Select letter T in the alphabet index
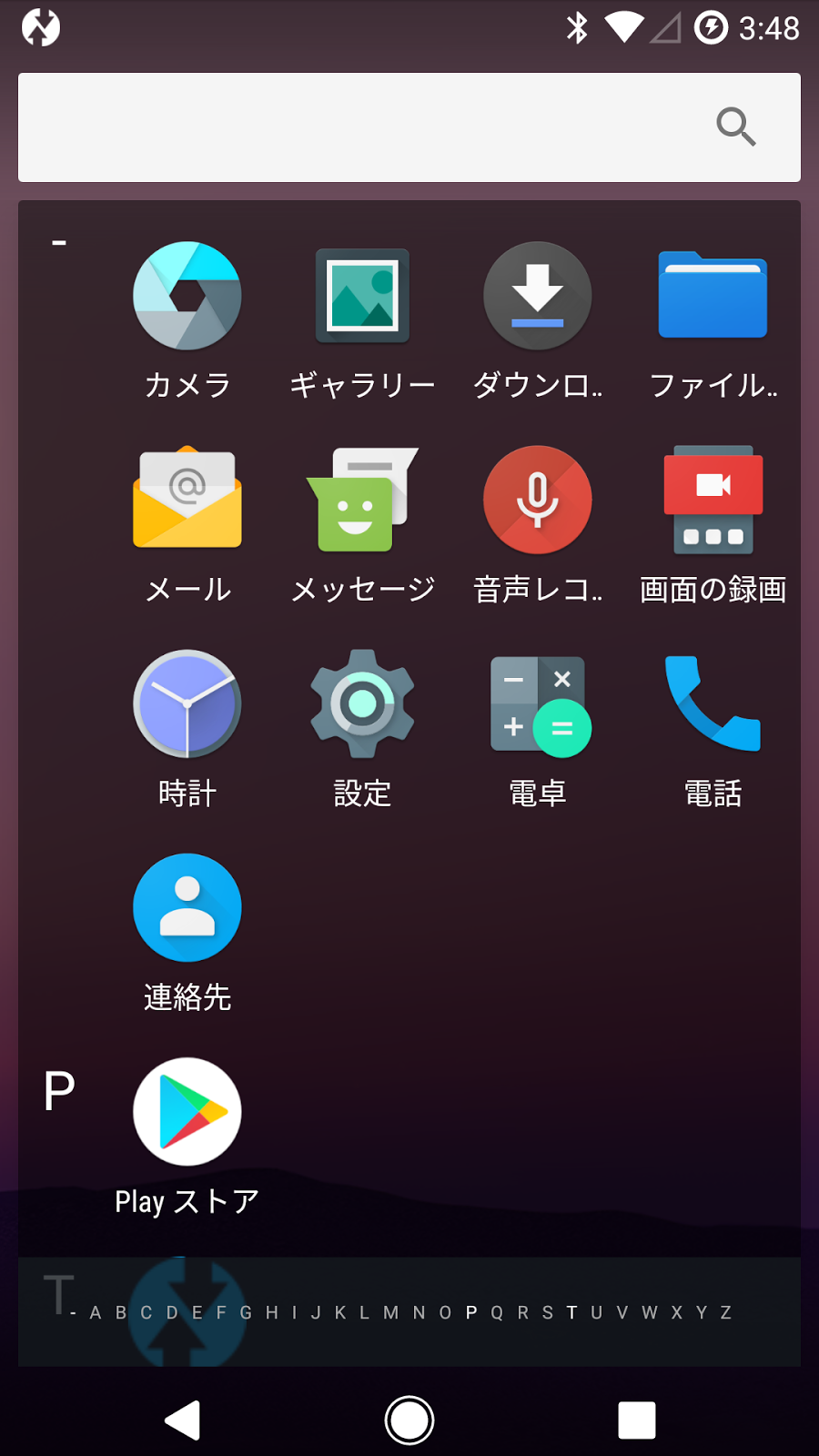Screen dimensions: 819x1456 (571, 1312)
